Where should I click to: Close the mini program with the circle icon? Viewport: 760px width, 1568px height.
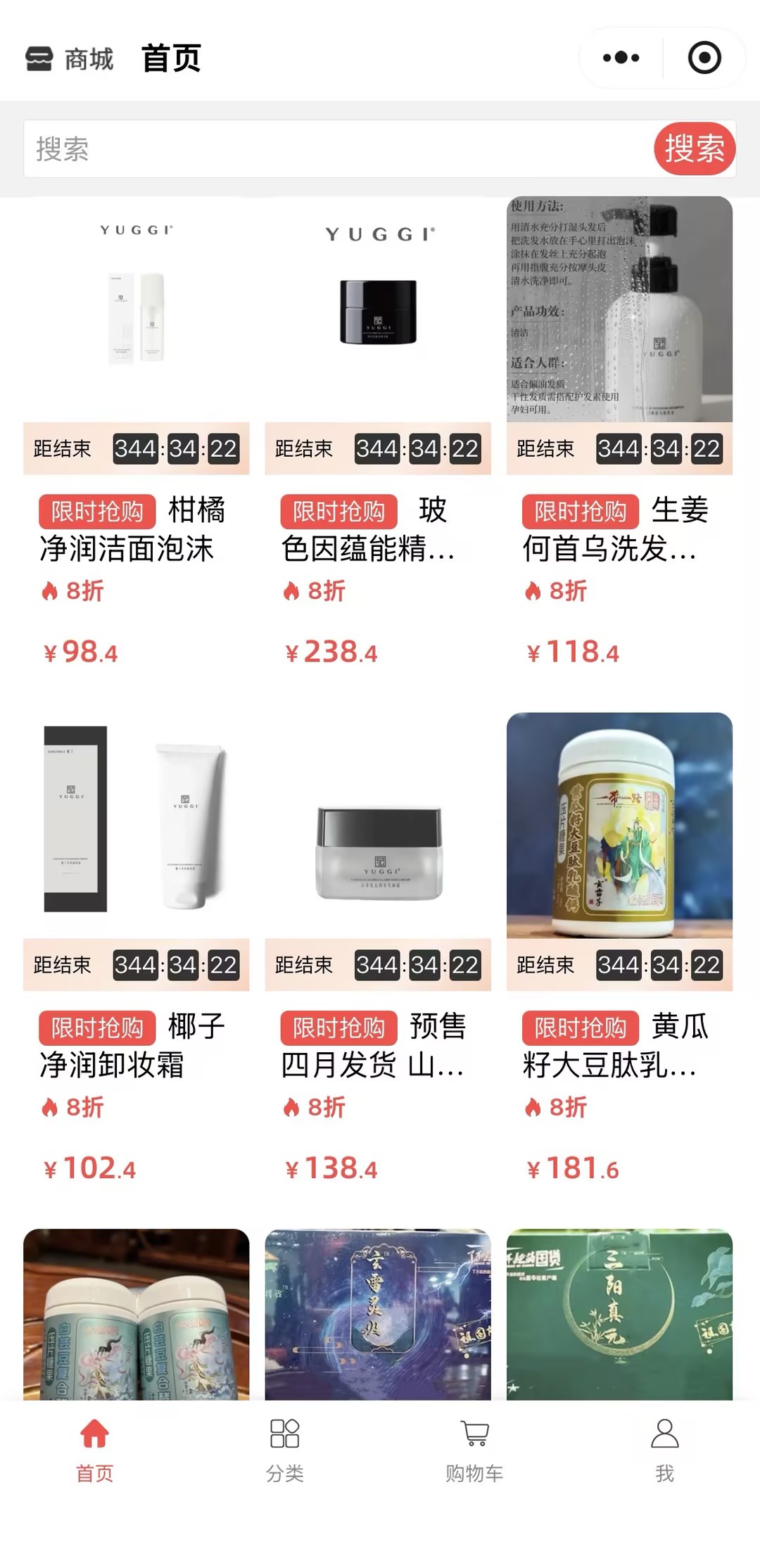click(704, 58)
